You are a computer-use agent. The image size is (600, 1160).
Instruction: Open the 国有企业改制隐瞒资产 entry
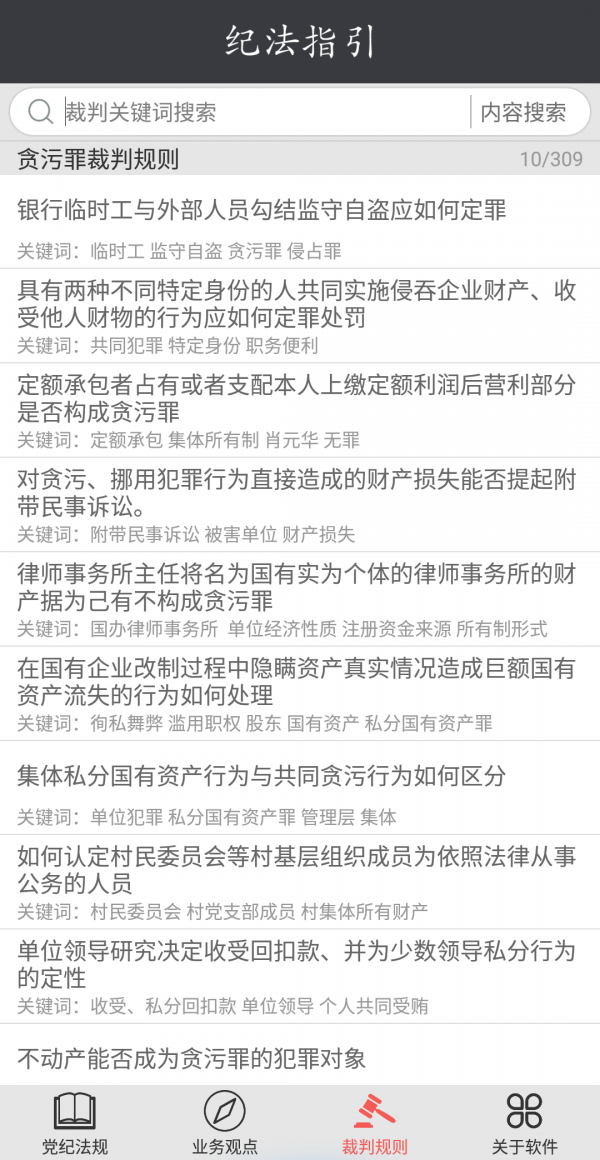tap(300, 693)
